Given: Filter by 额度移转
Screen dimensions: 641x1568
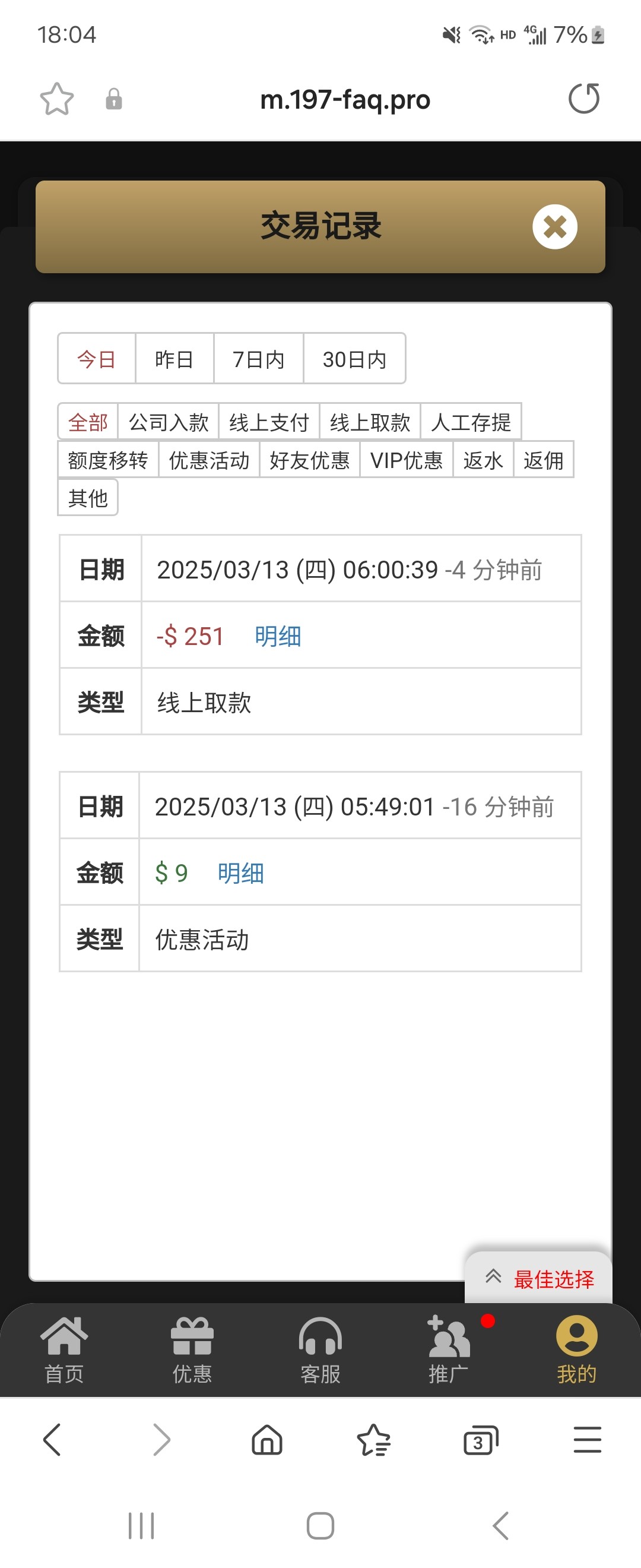Looking at the screenshot, I should [107, 460].
